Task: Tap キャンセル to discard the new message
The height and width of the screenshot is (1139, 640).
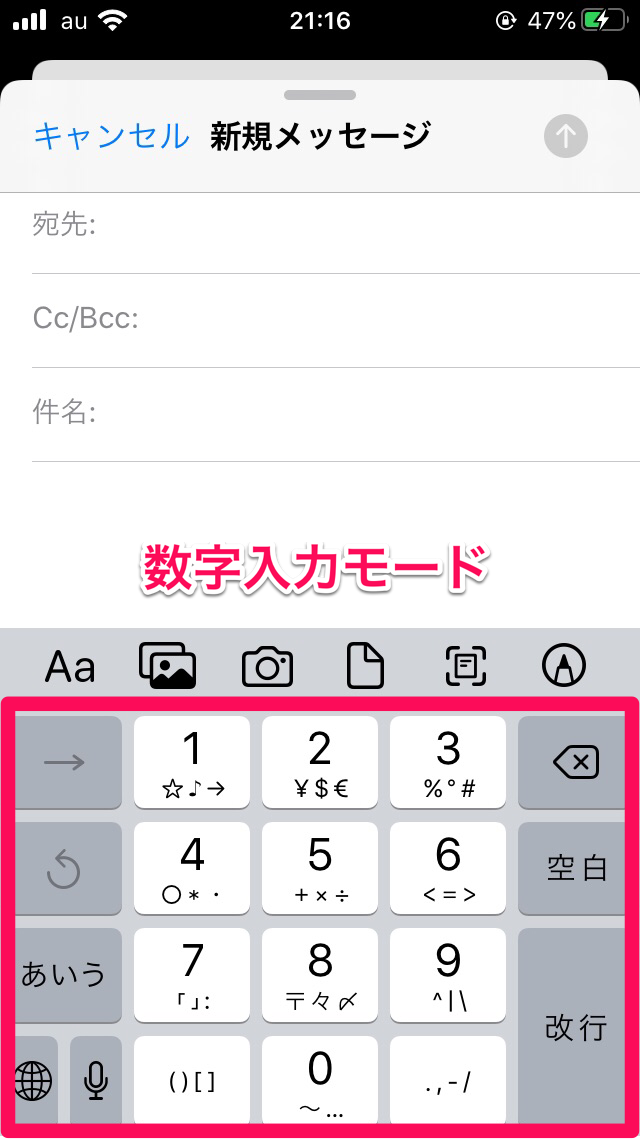Action: coord(111,136)
